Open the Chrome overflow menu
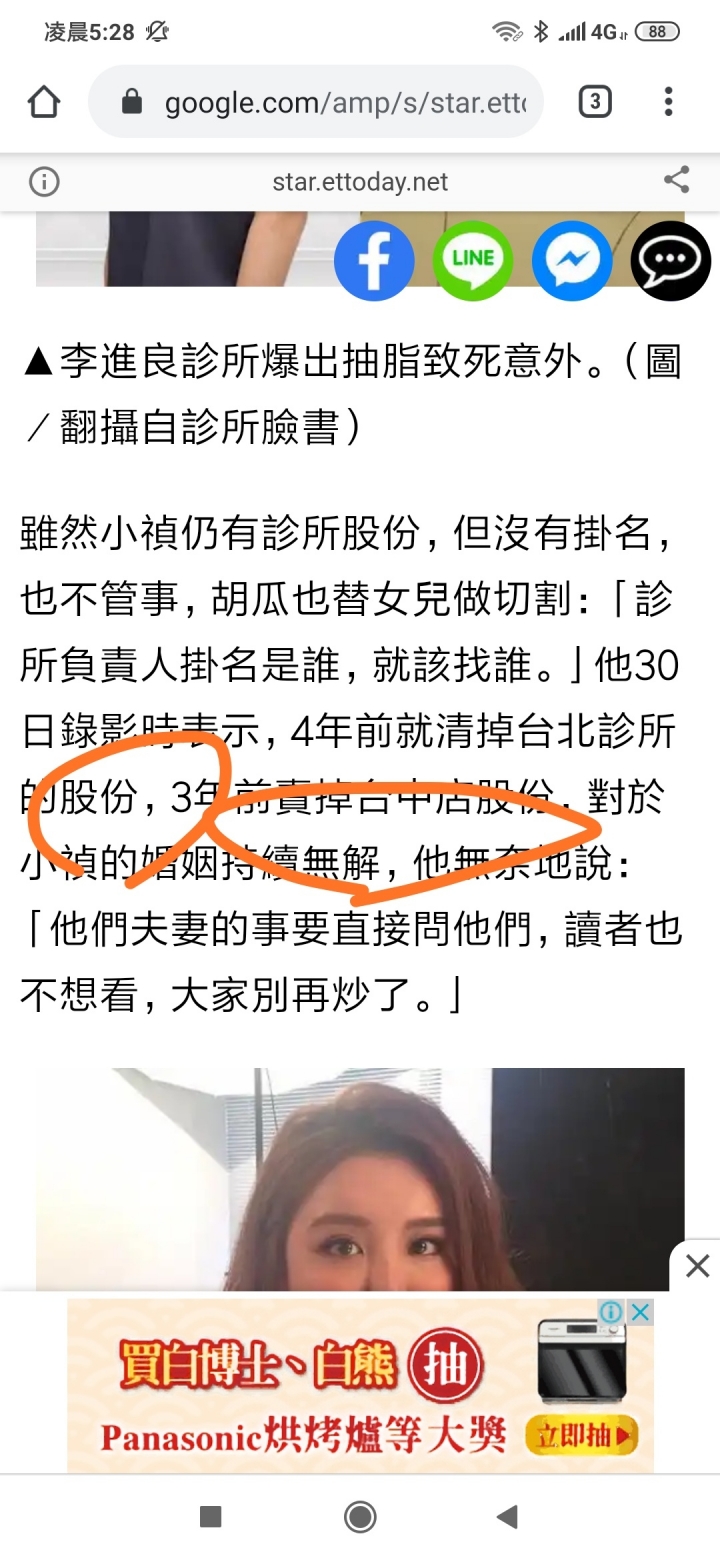The image size is (720, 1560). (x=668, y=101)
